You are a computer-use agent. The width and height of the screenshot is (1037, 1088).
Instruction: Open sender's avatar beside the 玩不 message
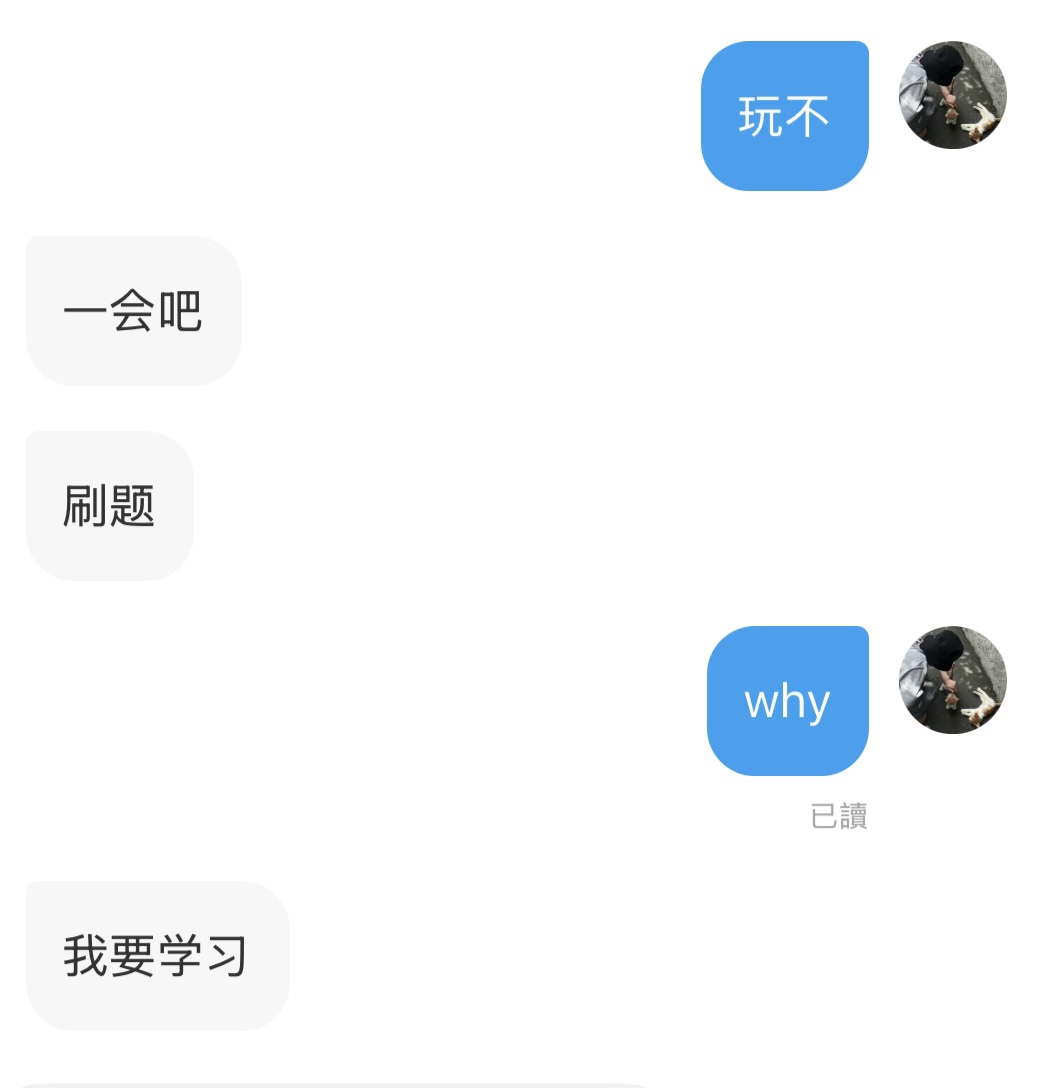click(x=952, y=96)
